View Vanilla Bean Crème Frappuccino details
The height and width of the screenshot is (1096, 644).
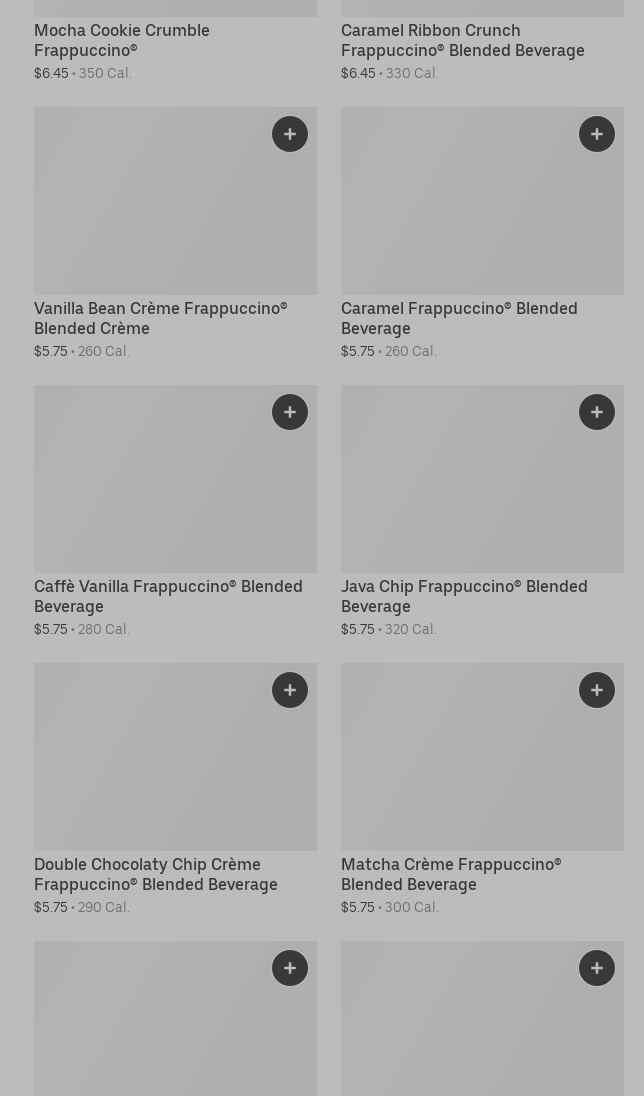pos(176,233)
